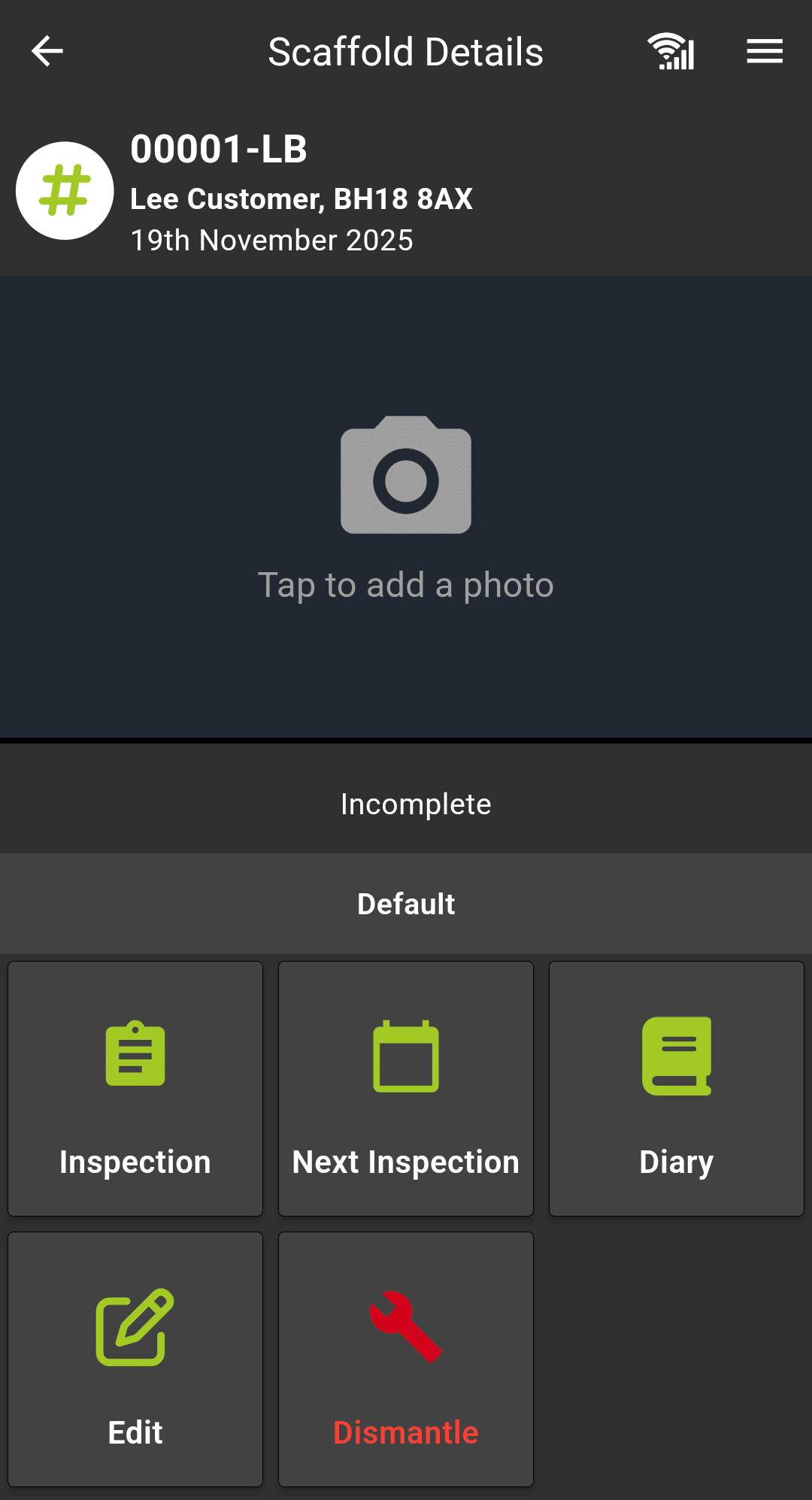The height and width of the screenshot is (1500, 812).
Task: Open the Inspection tile
Action: 135,1088
